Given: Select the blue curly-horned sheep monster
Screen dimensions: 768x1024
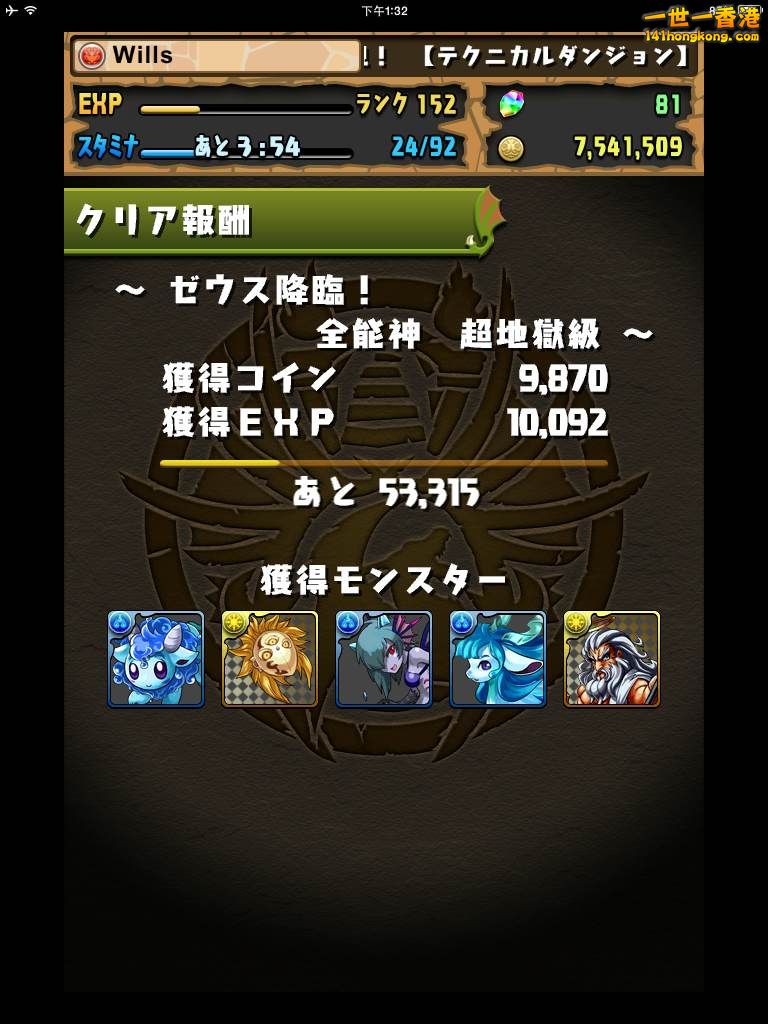Looking at the screenshot, I should click(156, 659).
